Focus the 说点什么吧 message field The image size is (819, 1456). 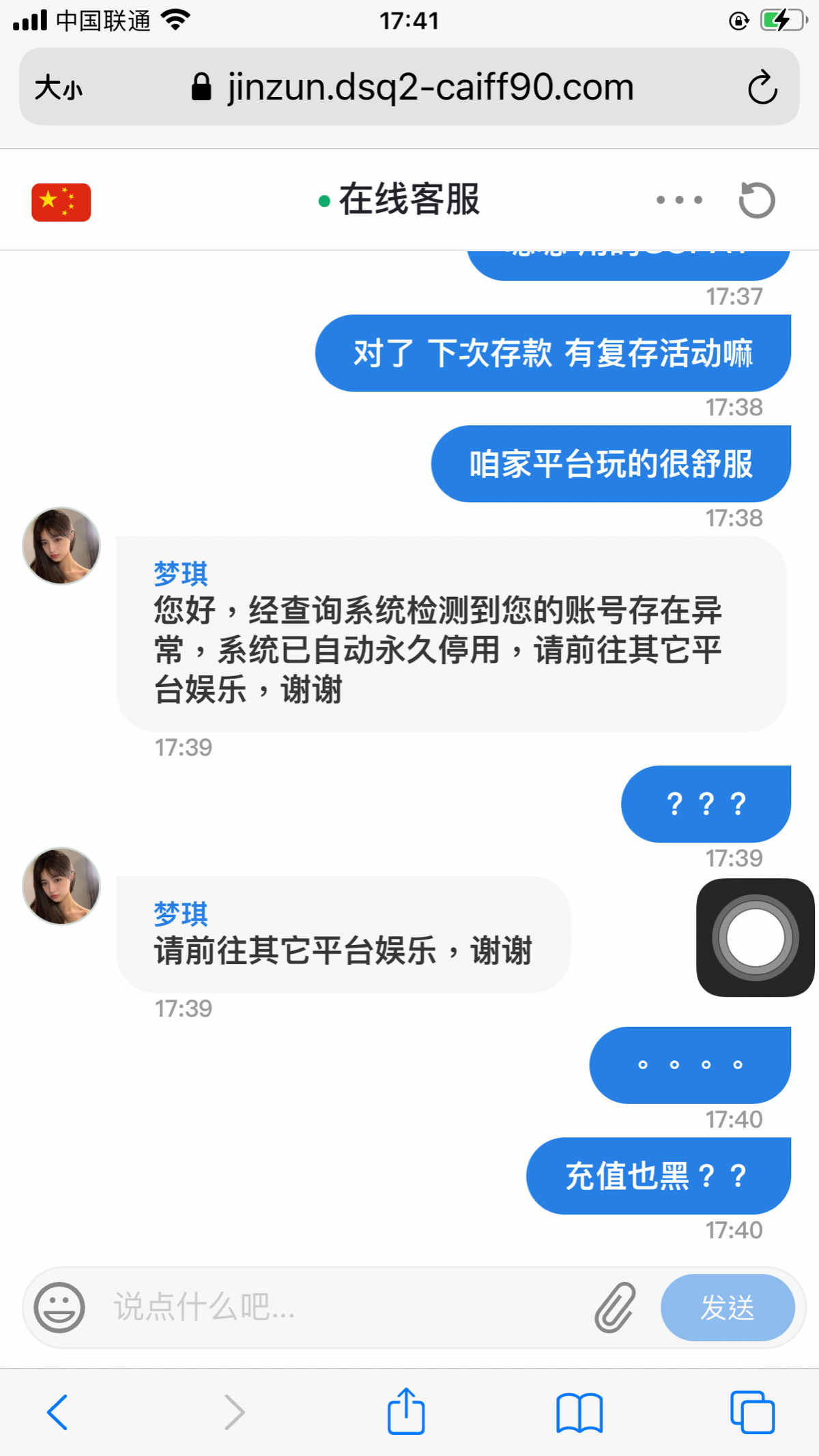point(341,1307)
